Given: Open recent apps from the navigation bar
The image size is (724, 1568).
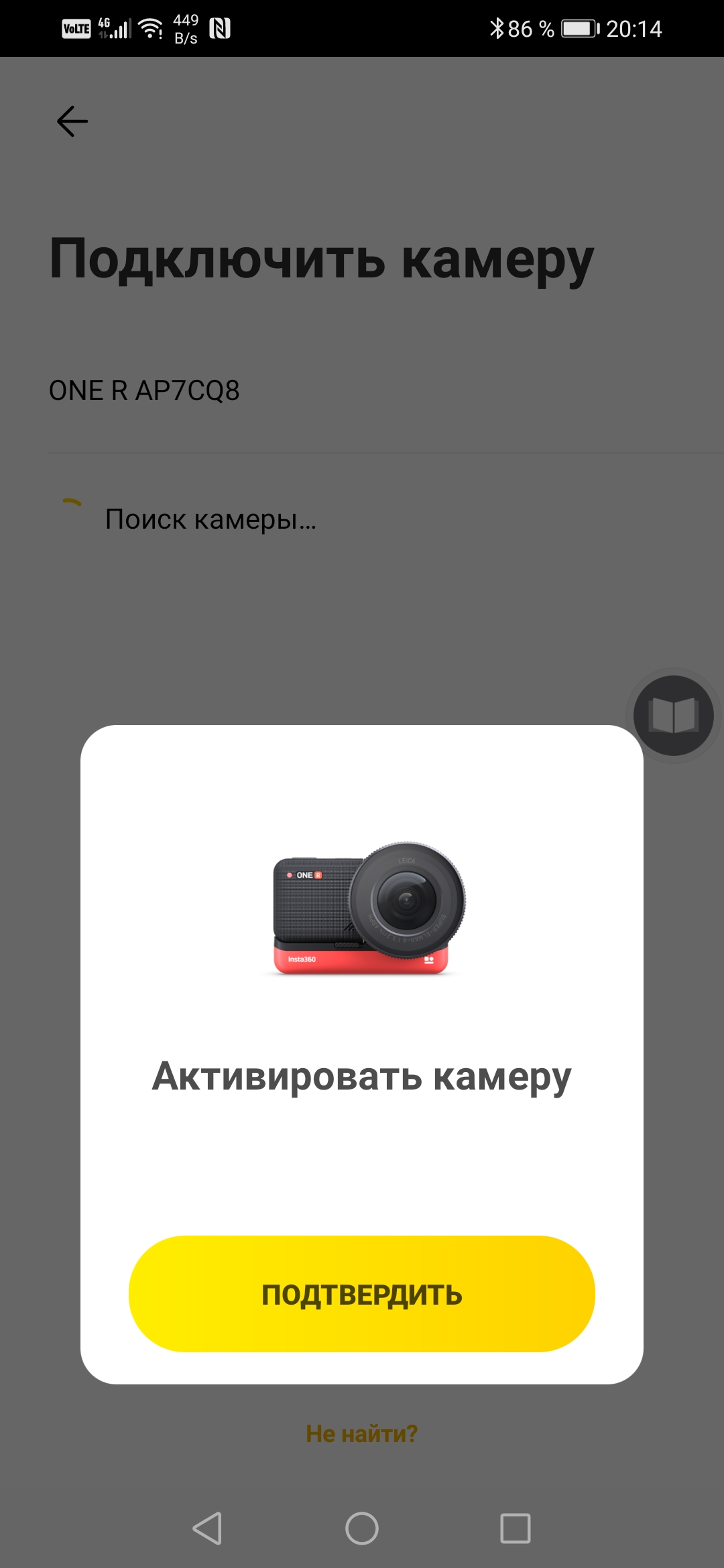Looking at the screenshot, I should pos(515,1528).
